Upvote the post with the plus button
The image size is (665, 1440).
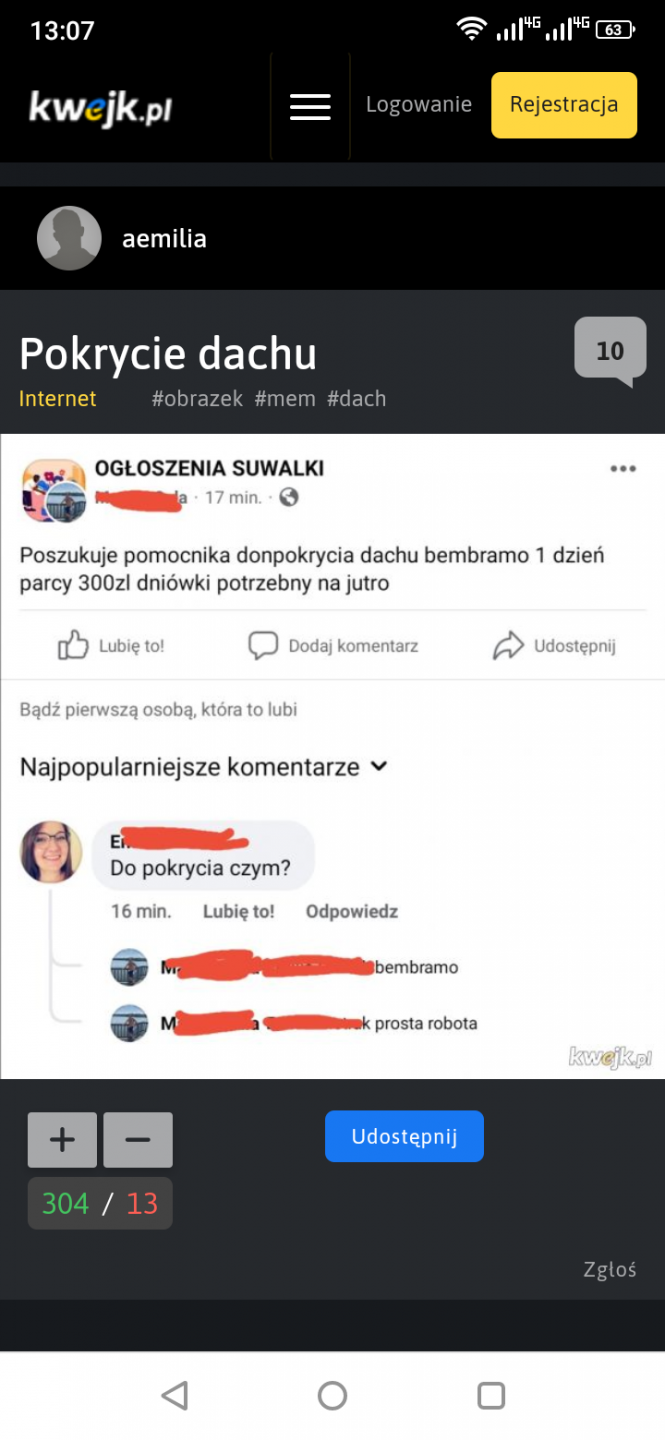62,1140
